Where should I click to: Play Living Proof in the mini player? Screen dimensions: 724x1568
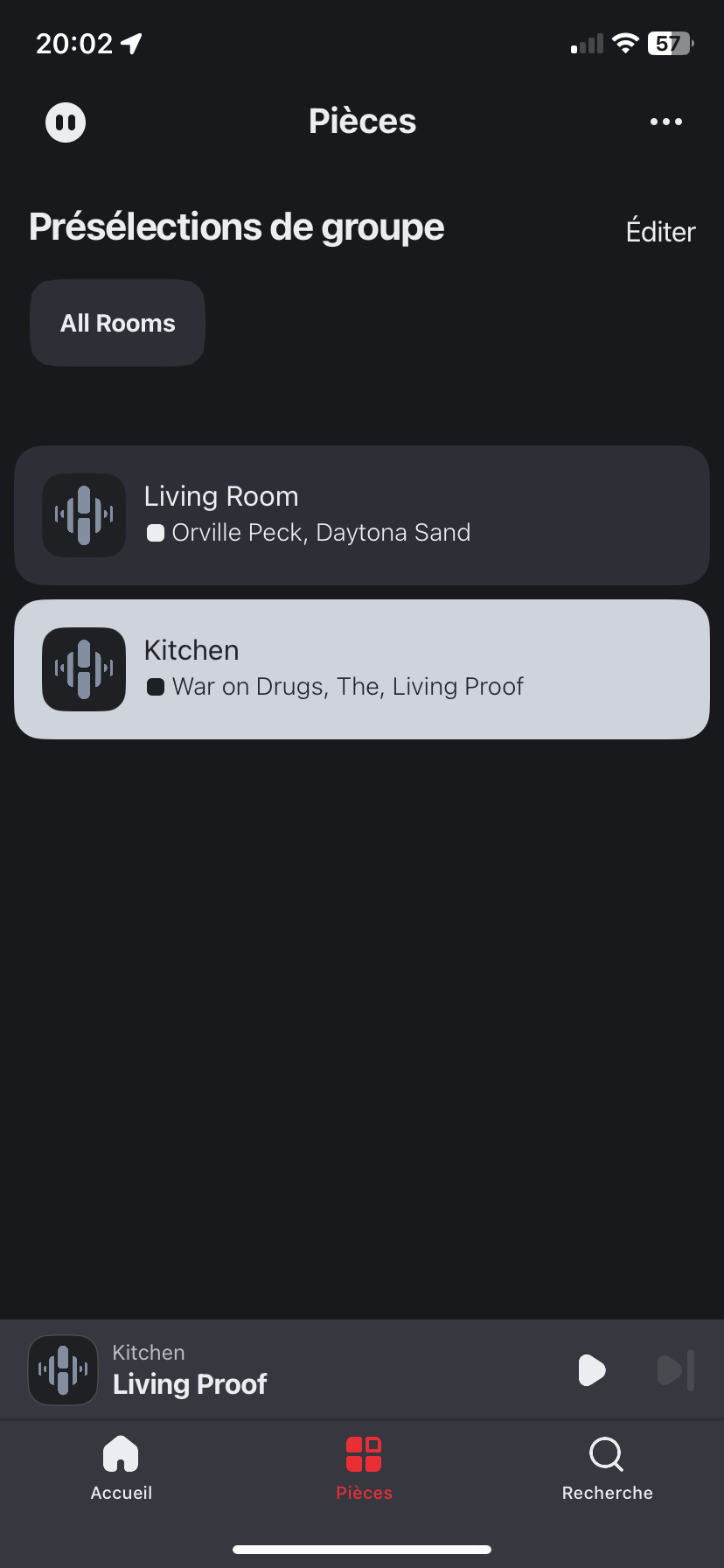[x=592, y=1369]
